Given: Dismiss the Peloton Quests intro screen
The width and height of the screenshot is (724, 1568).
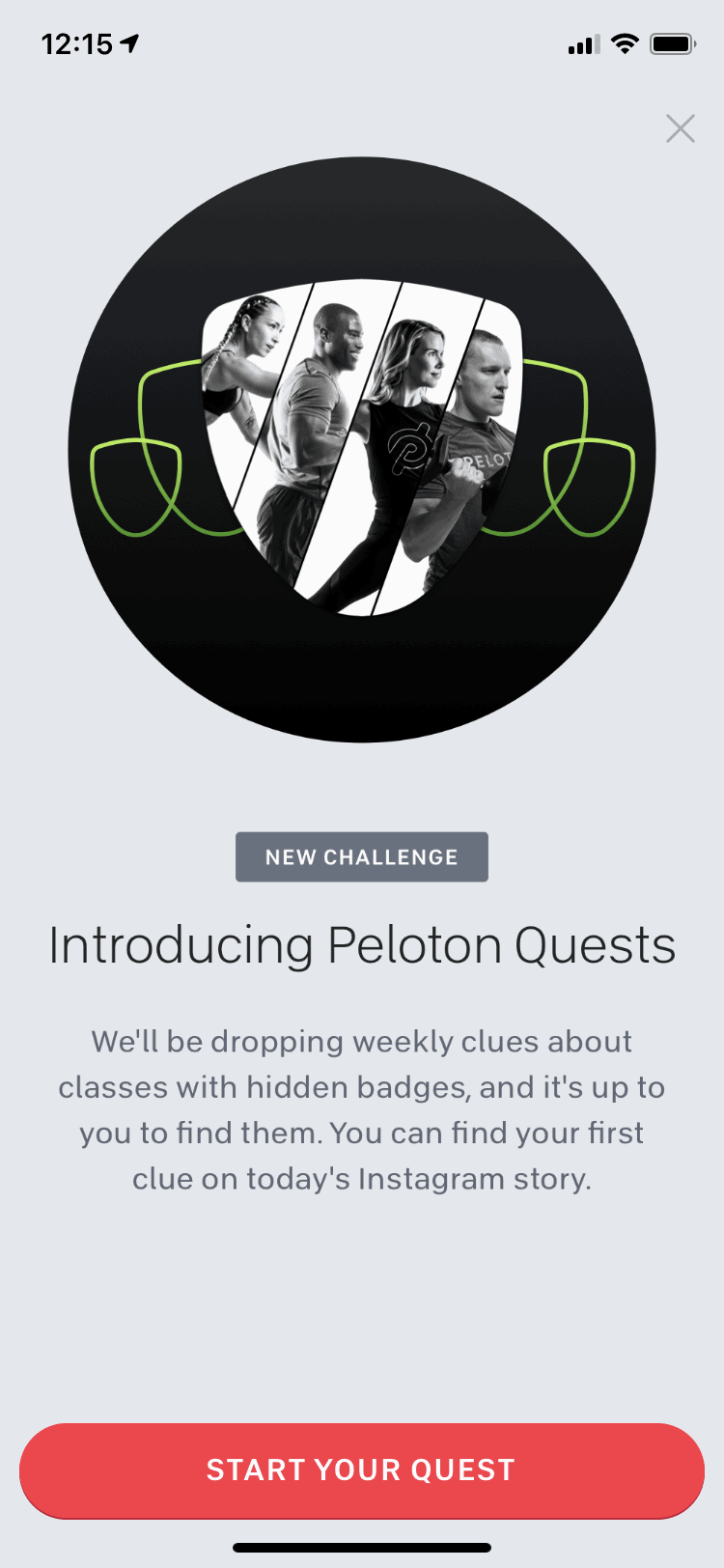Looking at the screenshot, I should (681, 128).
